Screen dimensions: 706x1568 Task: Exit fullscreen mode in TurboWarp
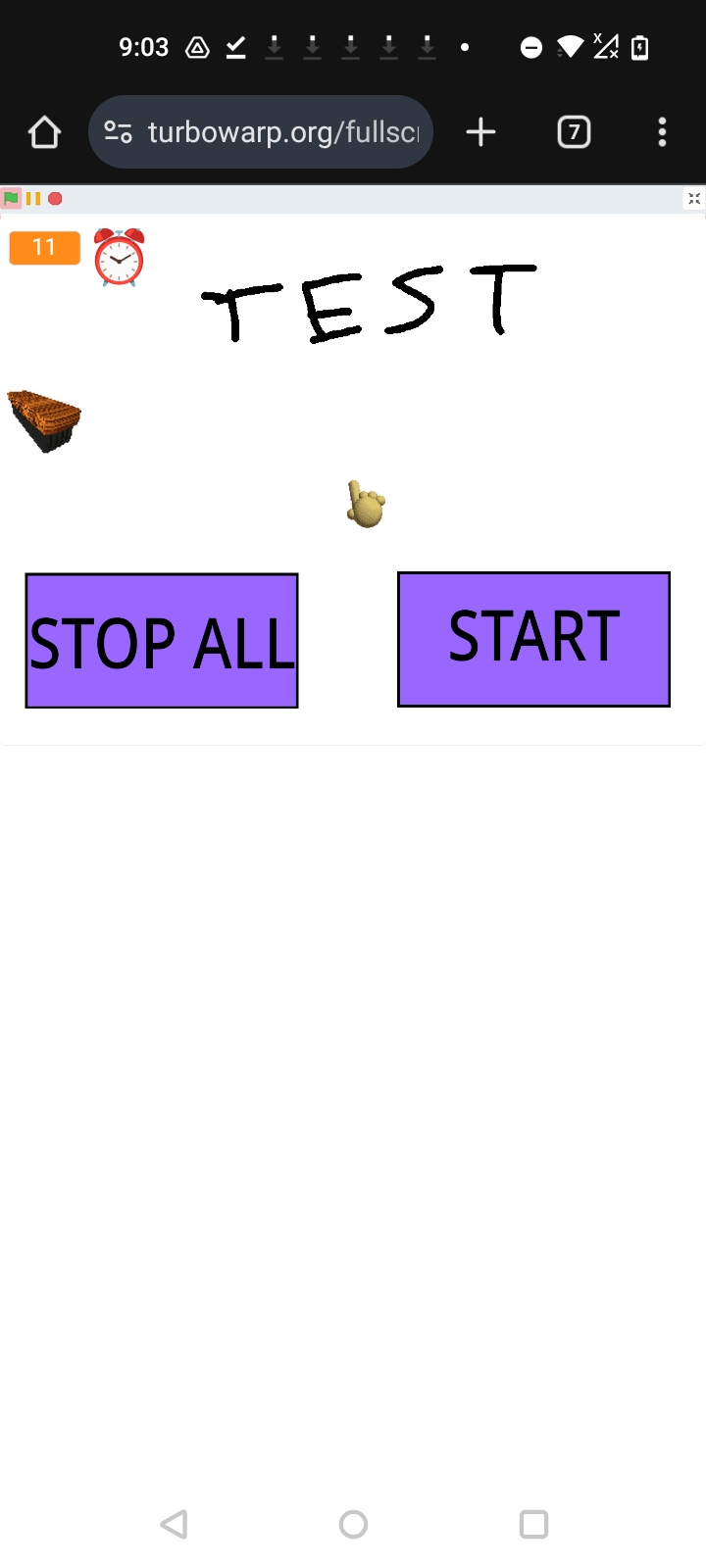(694, 199)
